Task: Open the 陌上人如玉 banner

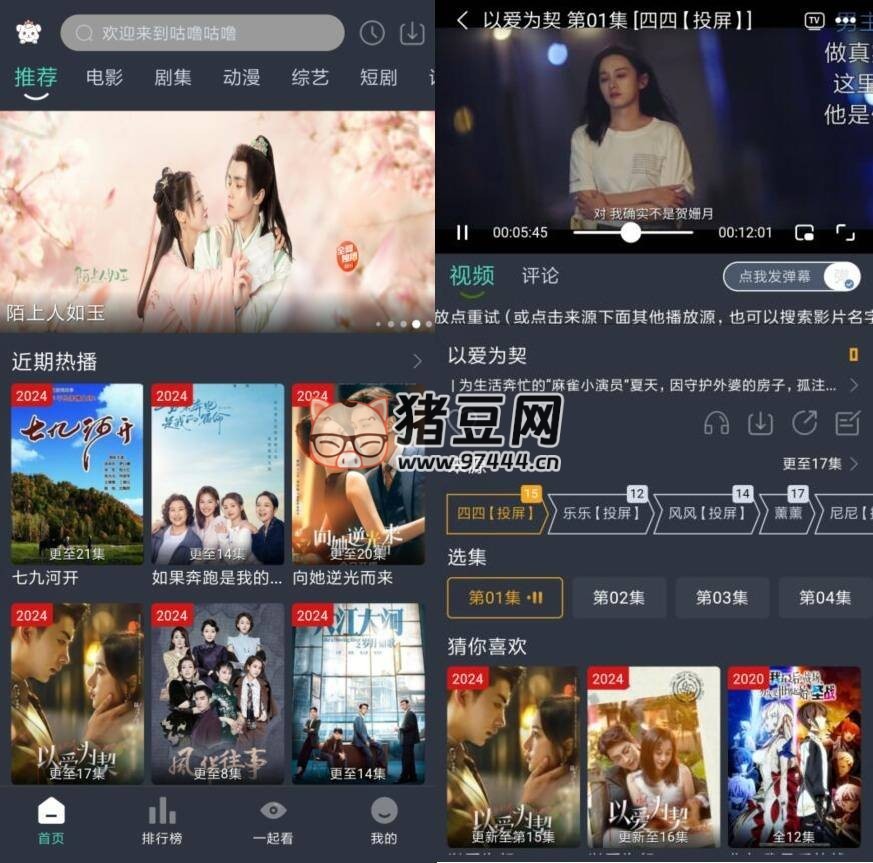Action: tap(217, 220)
